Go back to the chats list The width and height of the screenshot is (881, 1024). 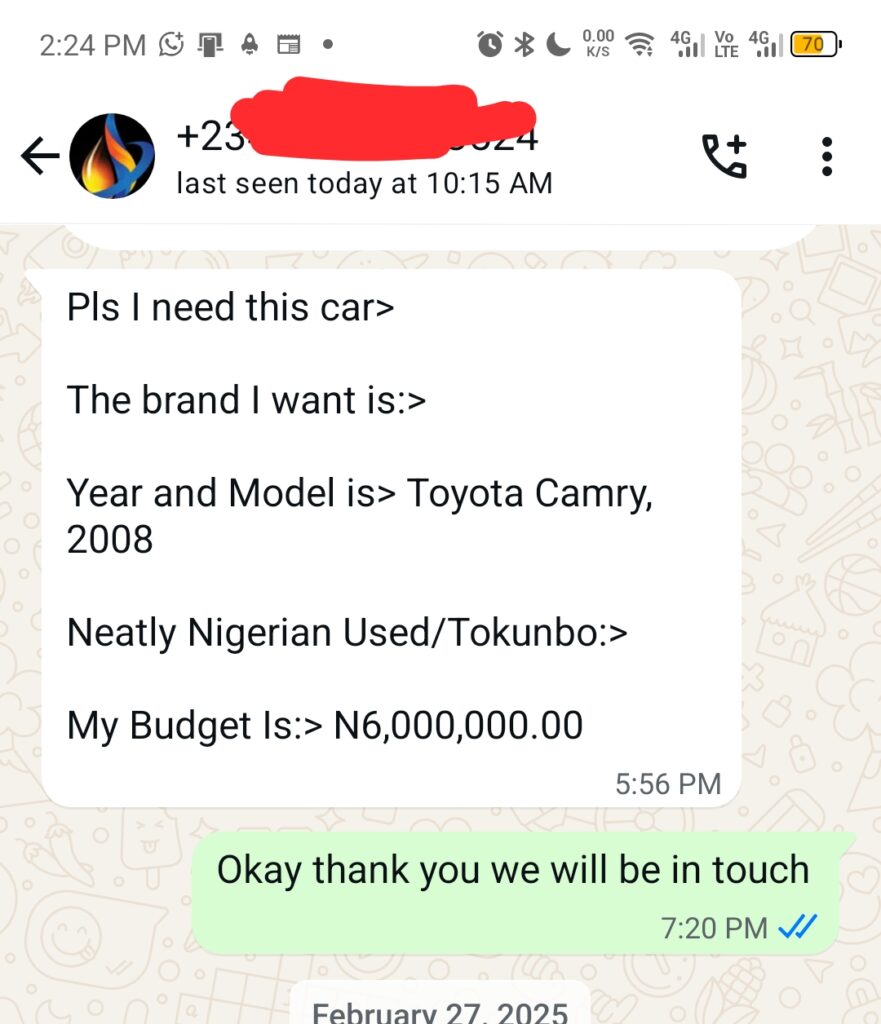(x=38, y=157)
